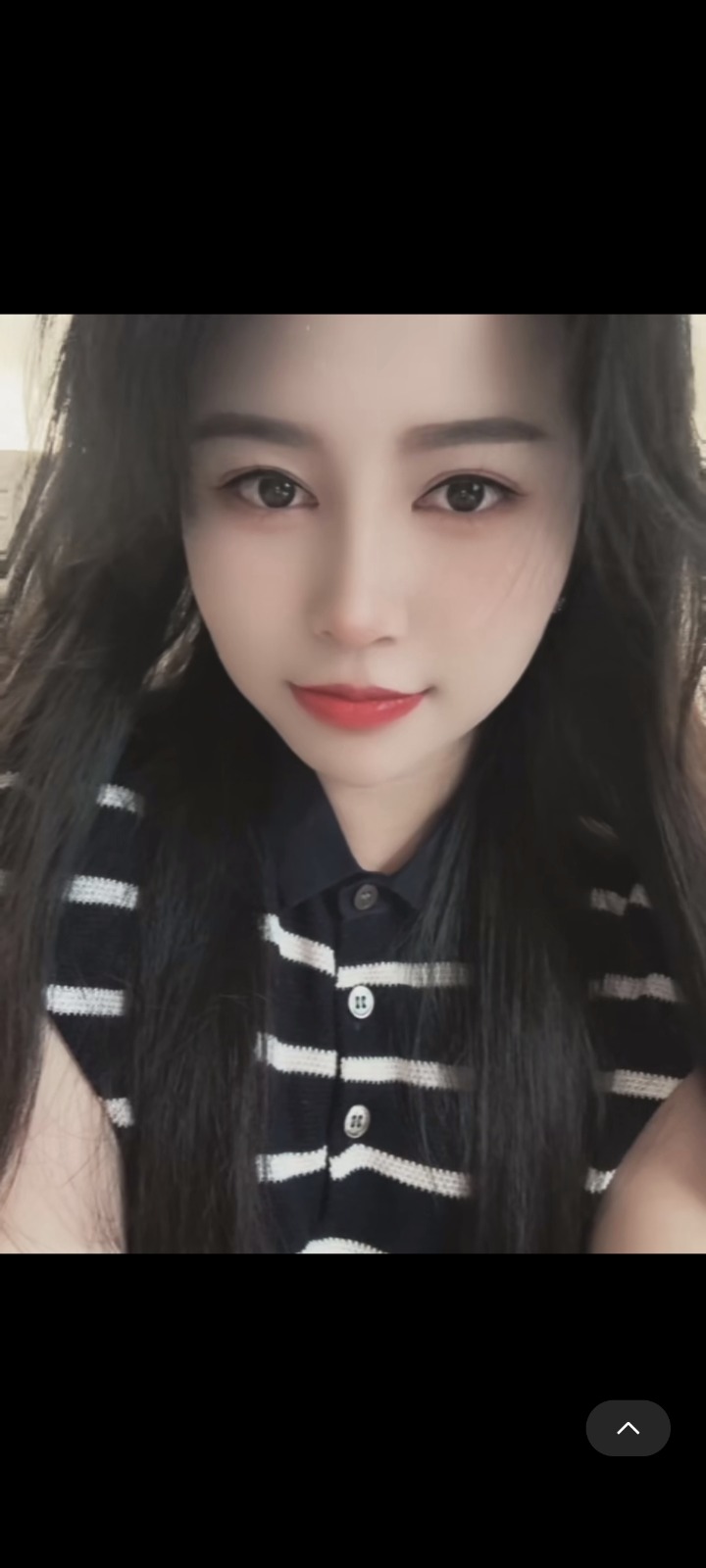
Task: Expand the panel with the up chevron button
Action: (x=628, y=1428)
